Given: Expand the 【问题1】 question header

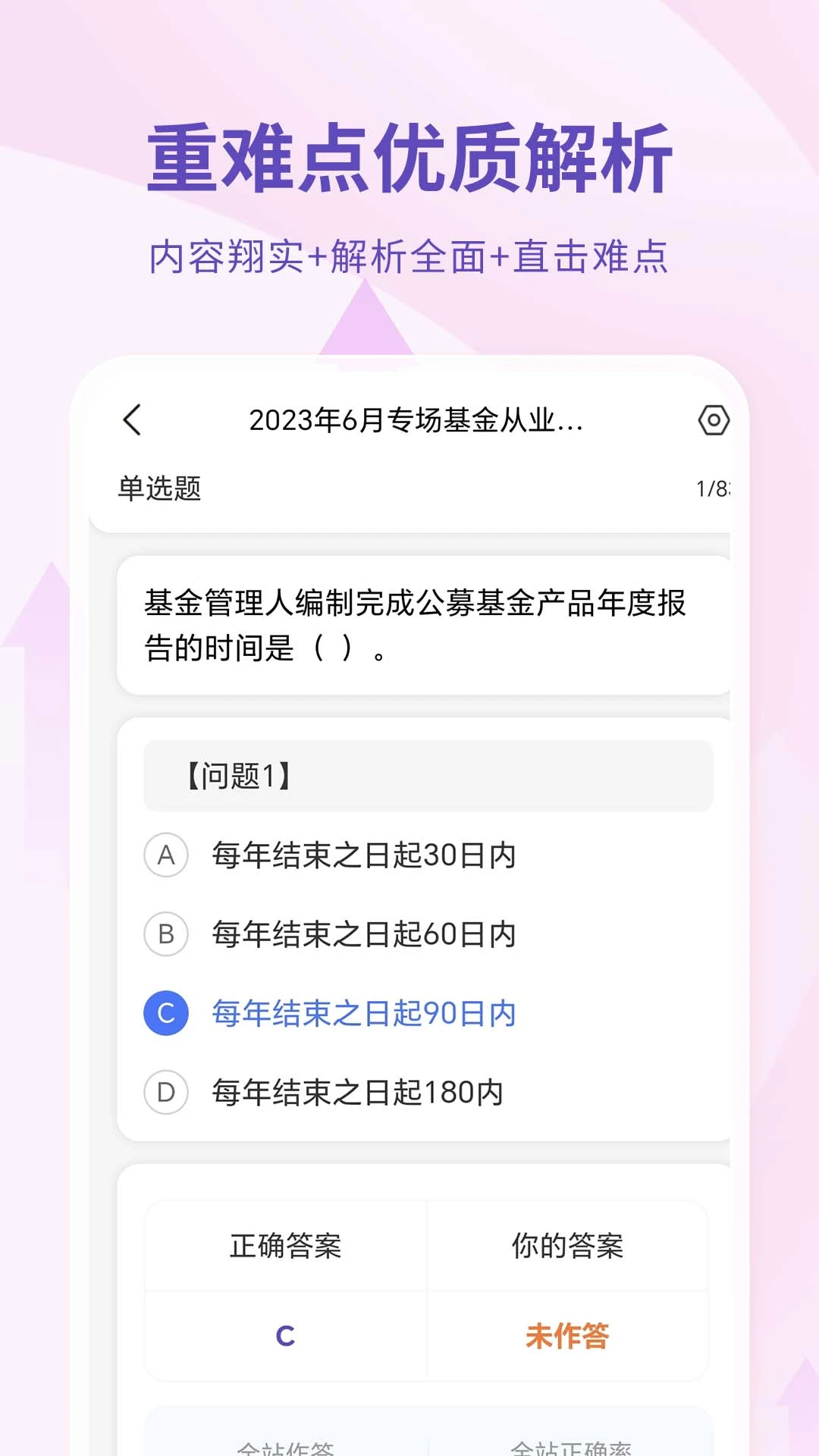Looking at the screenshot, I should [427, 774].
